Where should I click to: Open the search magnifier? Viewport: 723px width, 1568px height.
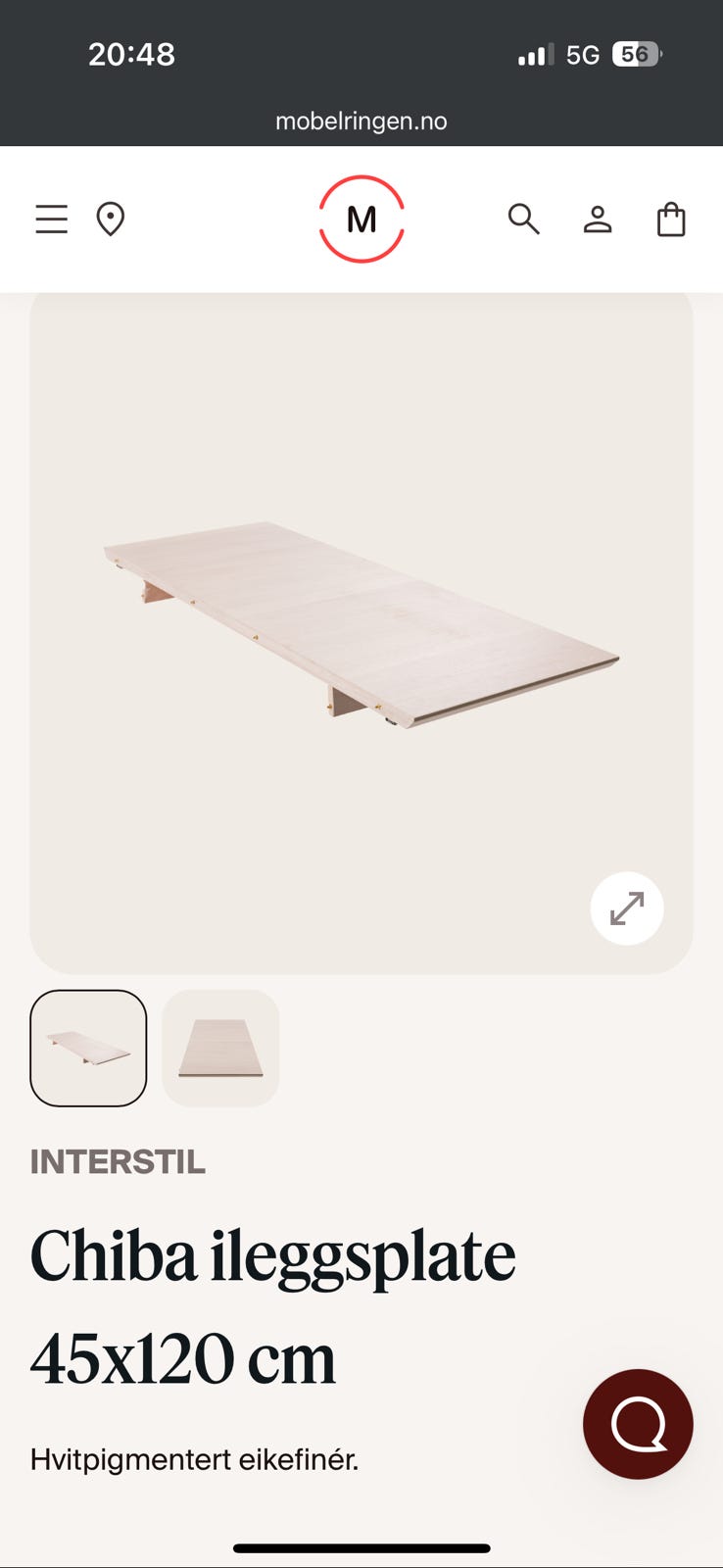click(x=524, y=220)
